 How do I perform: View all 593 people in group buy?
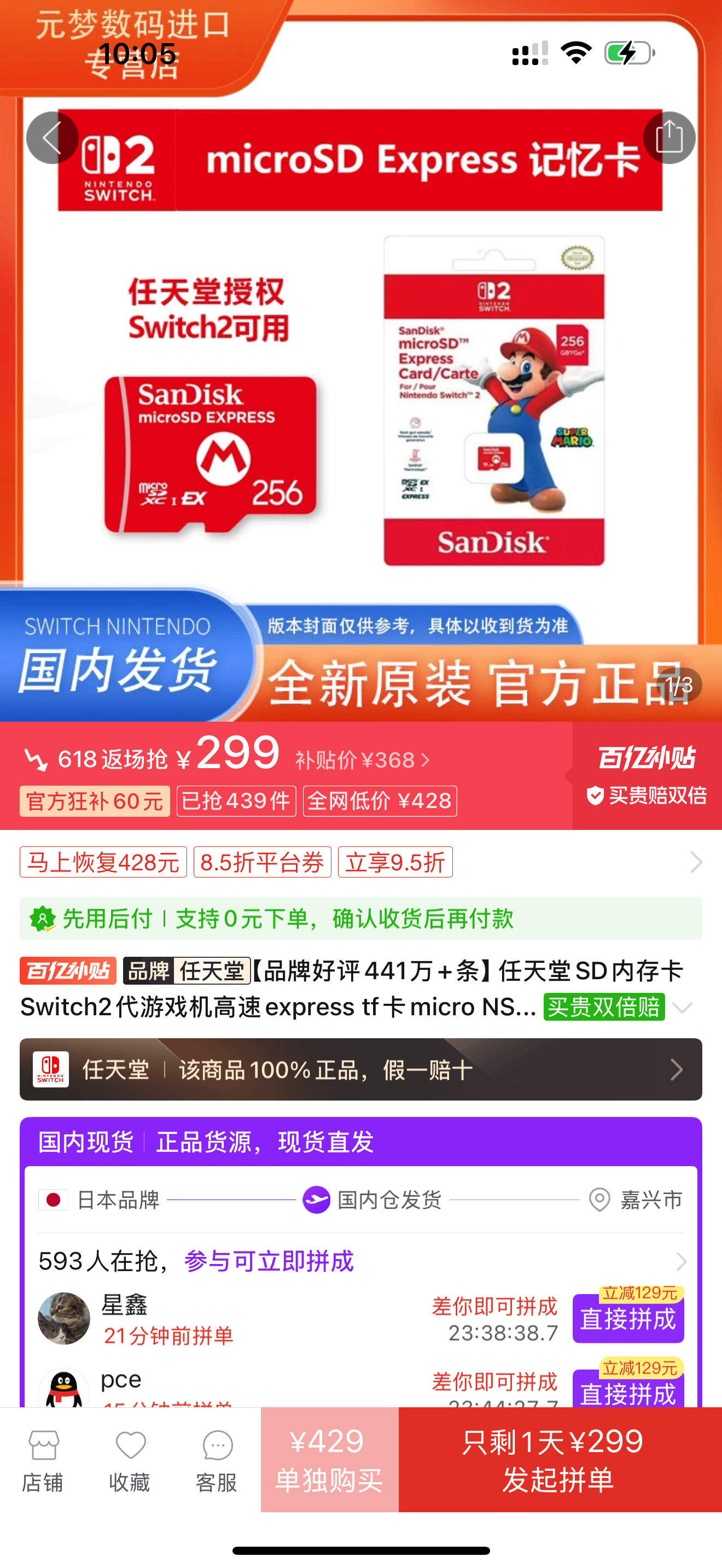(x=680, y=1261)
